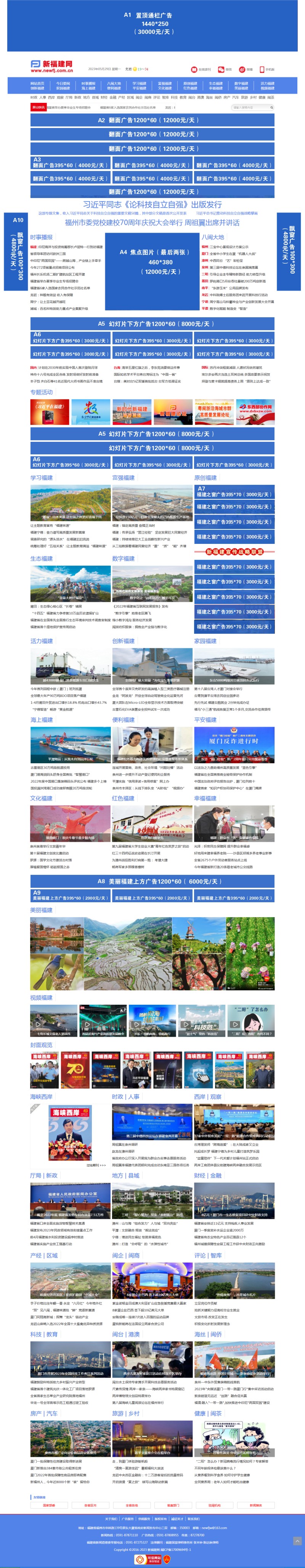Image resolution: width=305 pixels, height=1568 pixels.
Task: Open the 美丽福建 photo section
Action: [x=42, y=910]
